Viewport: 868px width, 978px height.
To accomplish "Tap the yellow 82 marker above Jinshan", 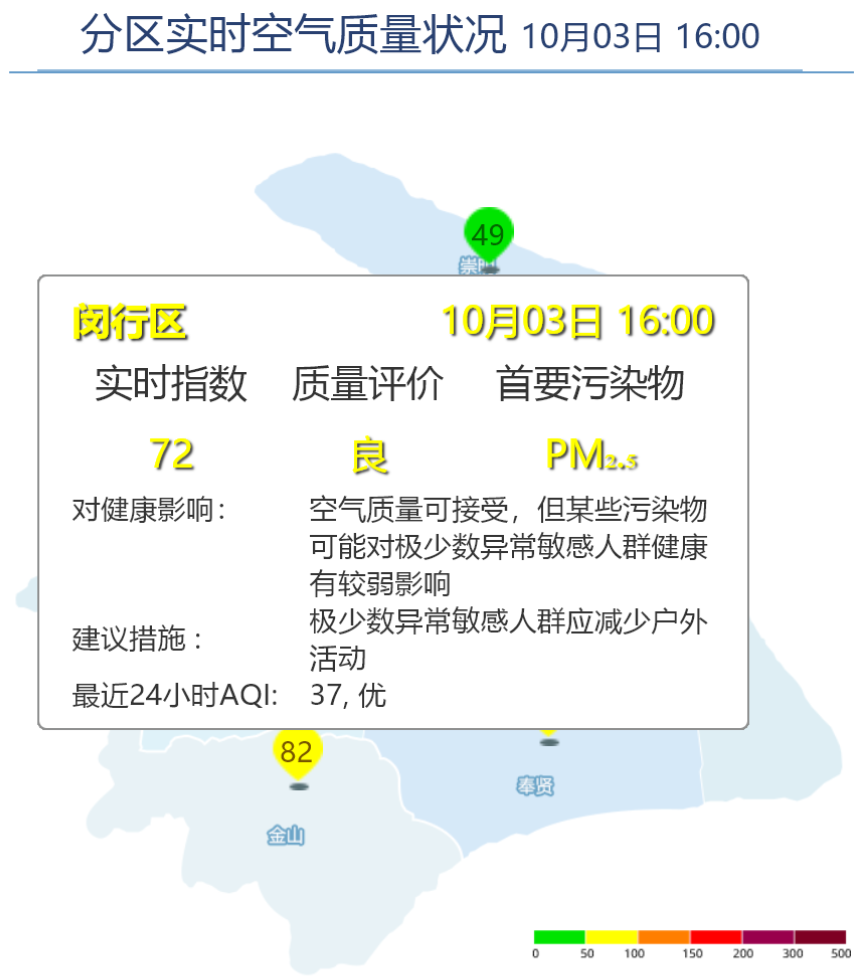I will coord(297,753).
